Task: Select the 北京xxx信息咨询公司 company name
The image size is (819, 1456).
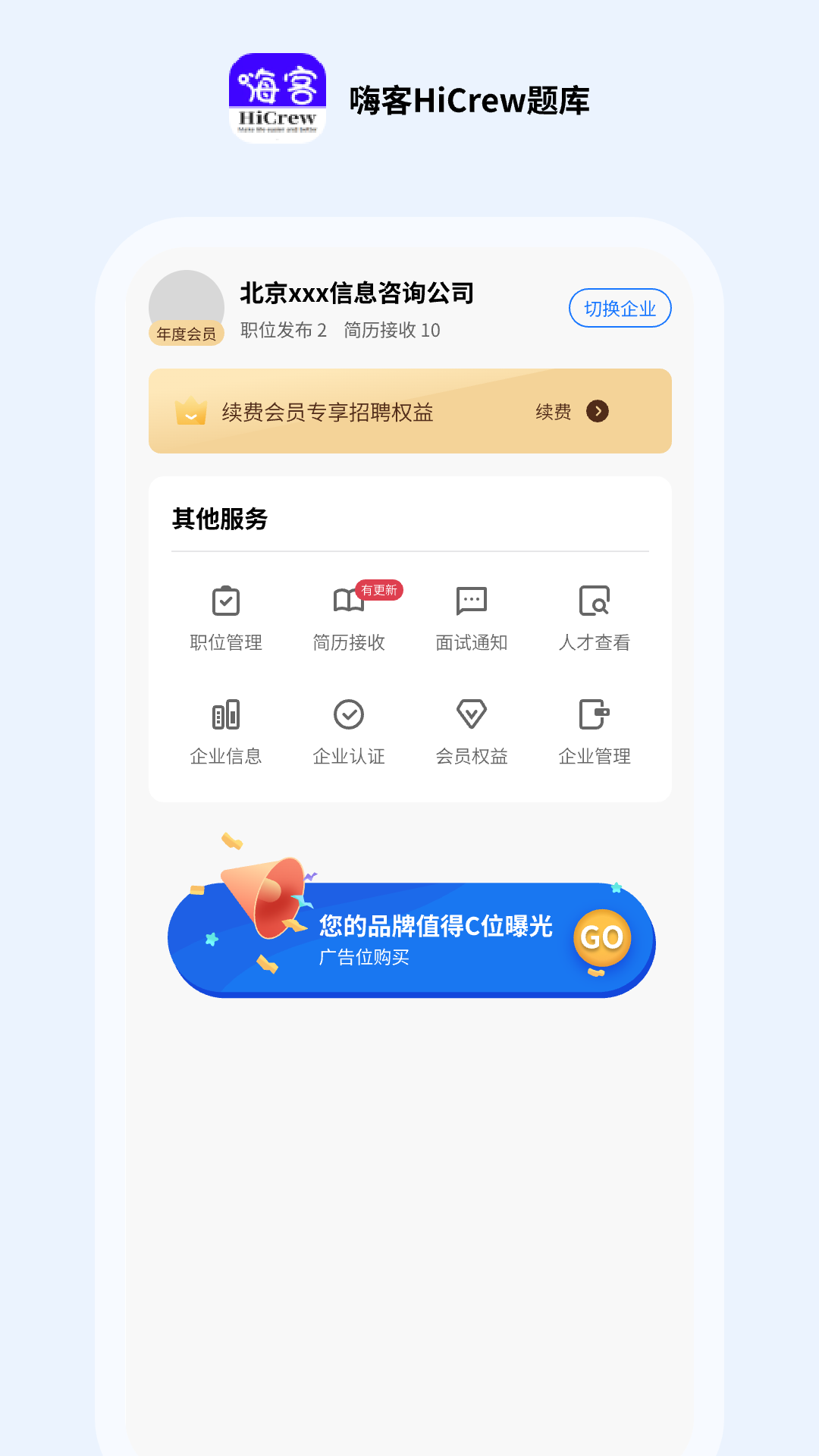Action: click(x=356, y=292)
